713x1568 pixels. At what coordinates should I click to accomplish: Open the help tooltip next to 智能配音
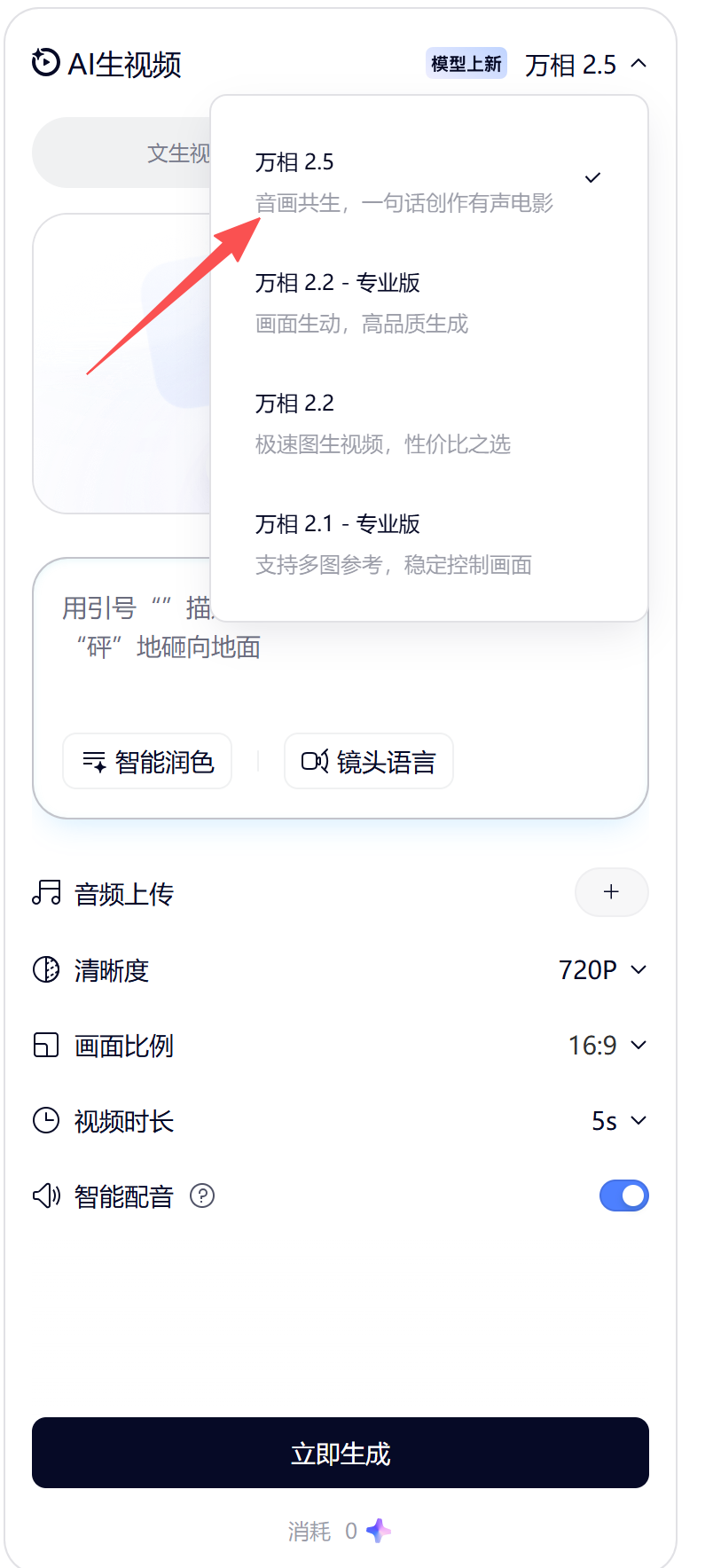click(201, 1196)
